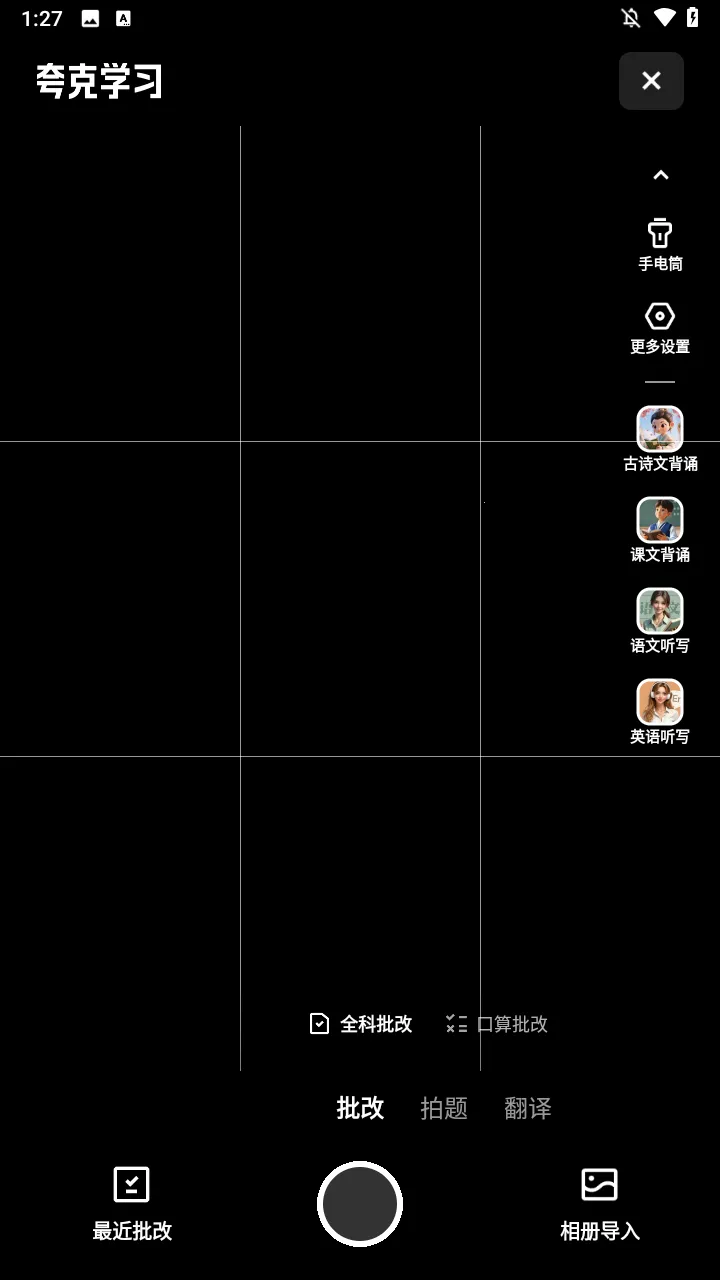Switch to the 翻译 tab
Image resolution: width=720 pixels, height=1280 pixels.
528,1108
